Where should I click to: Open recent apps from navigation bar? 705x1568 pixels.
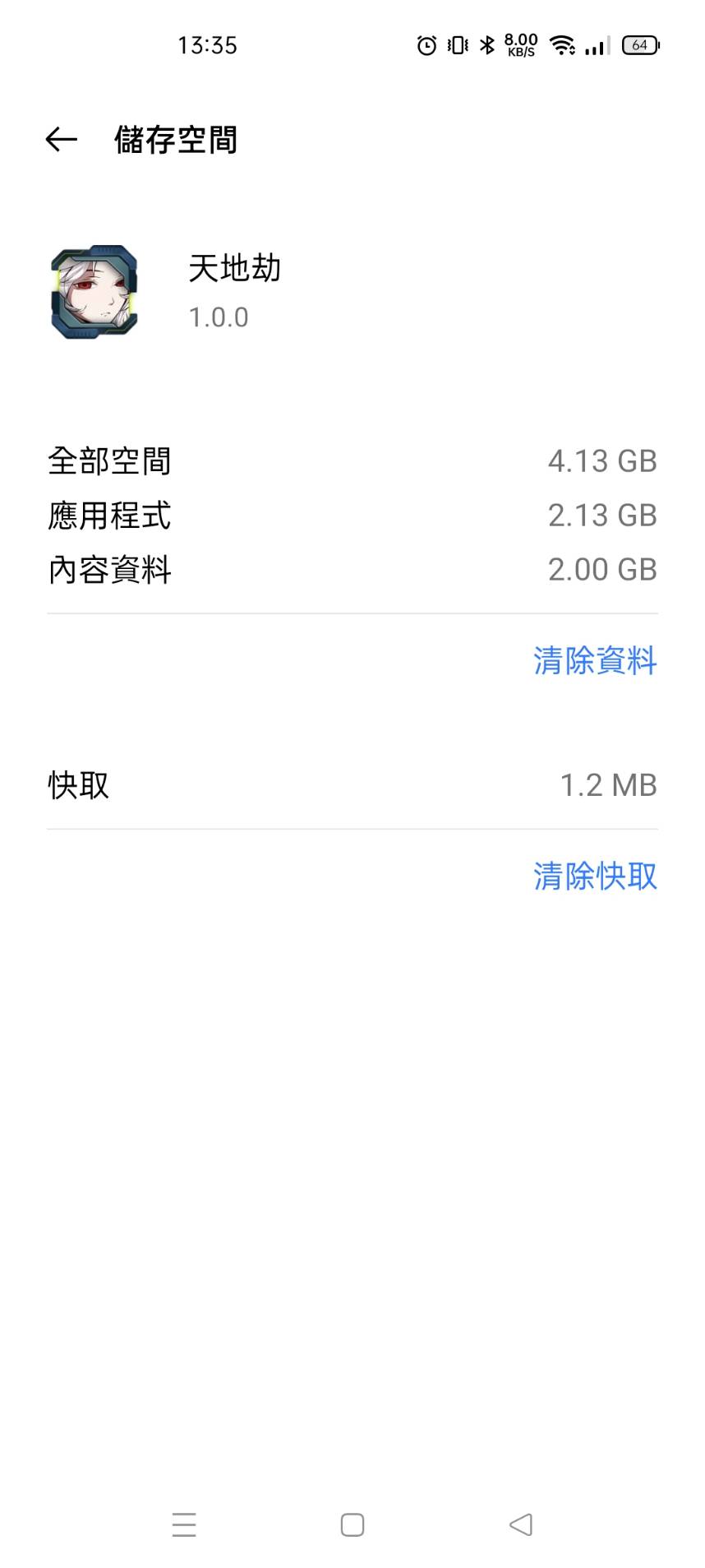point(184,1524)
